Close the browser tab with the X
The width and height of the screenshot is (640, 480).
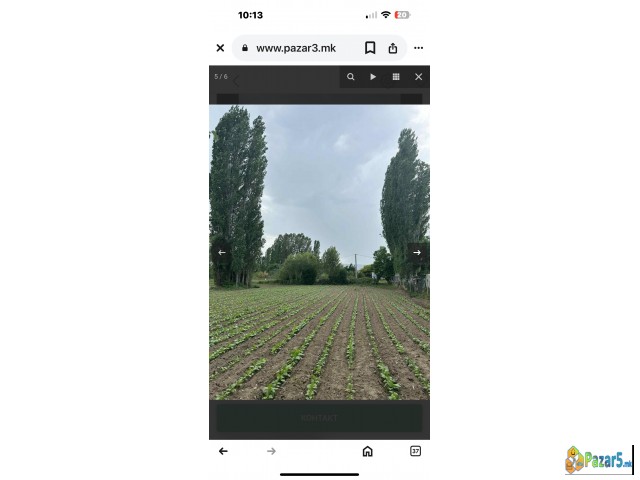click(x=220, y=48)
